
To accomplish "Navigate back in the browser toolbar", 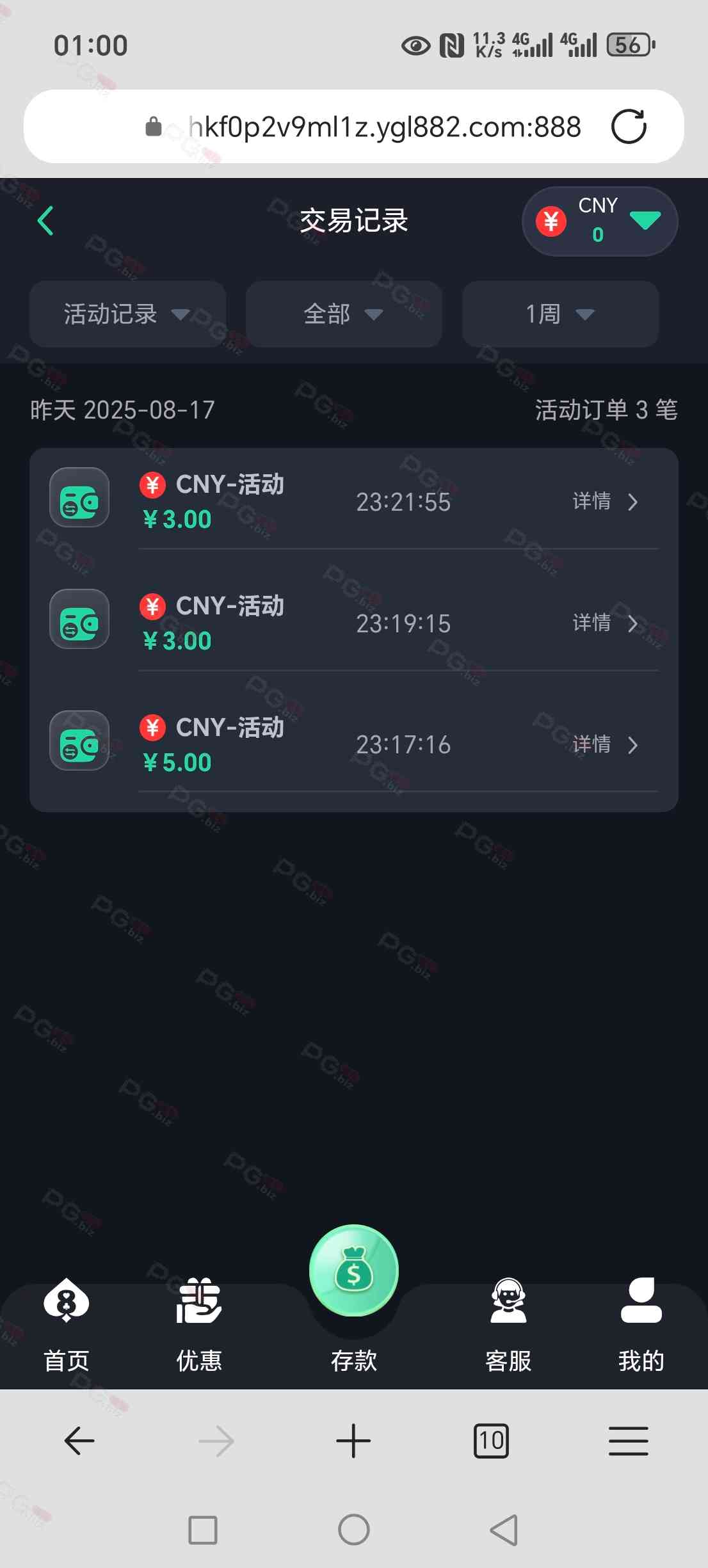I will pyautogui.click(x=79, y=1441).
